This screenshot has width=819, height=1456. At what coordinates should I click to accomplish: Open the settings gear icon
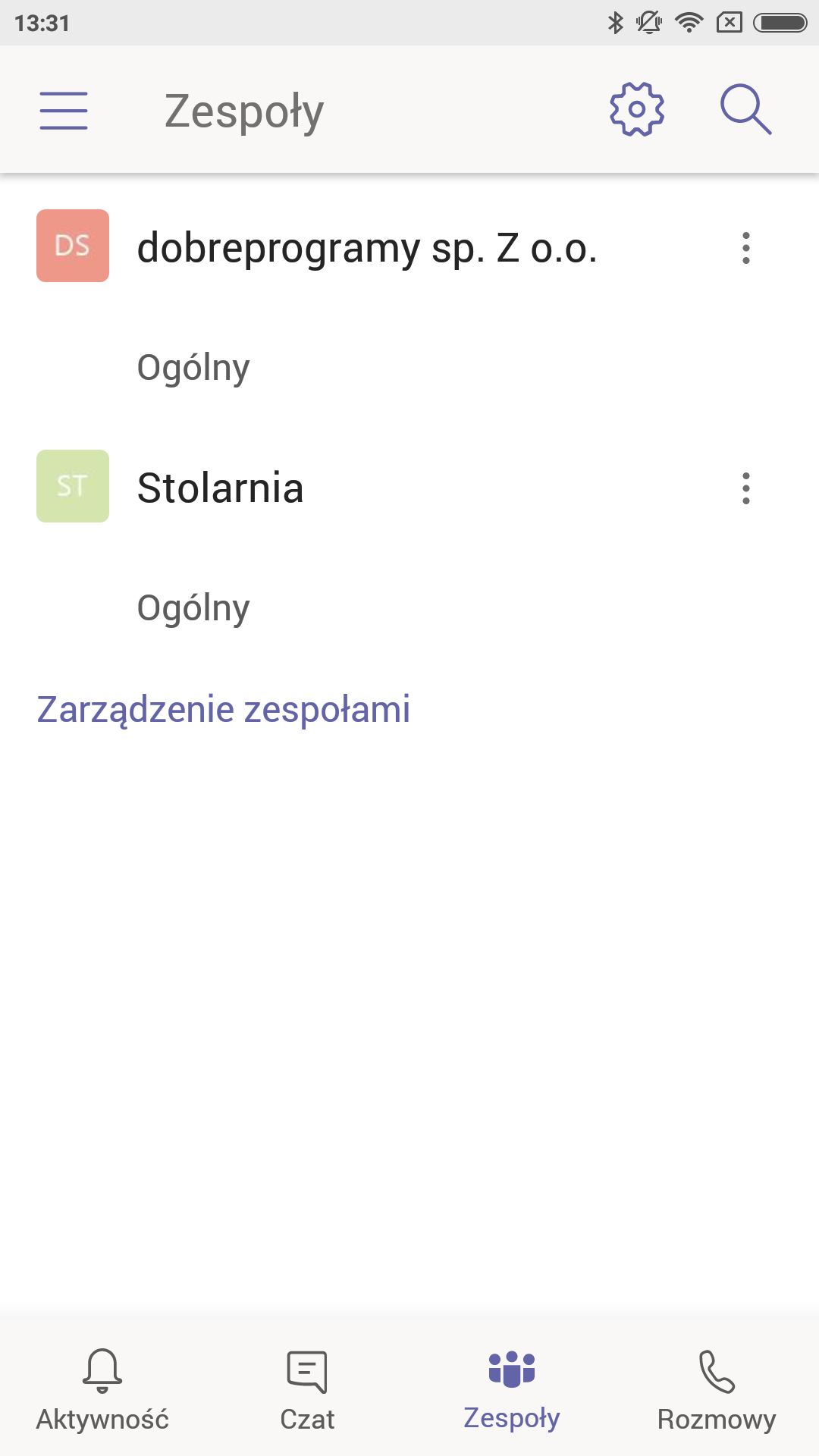pyautogui.click(x=637, y=109)
